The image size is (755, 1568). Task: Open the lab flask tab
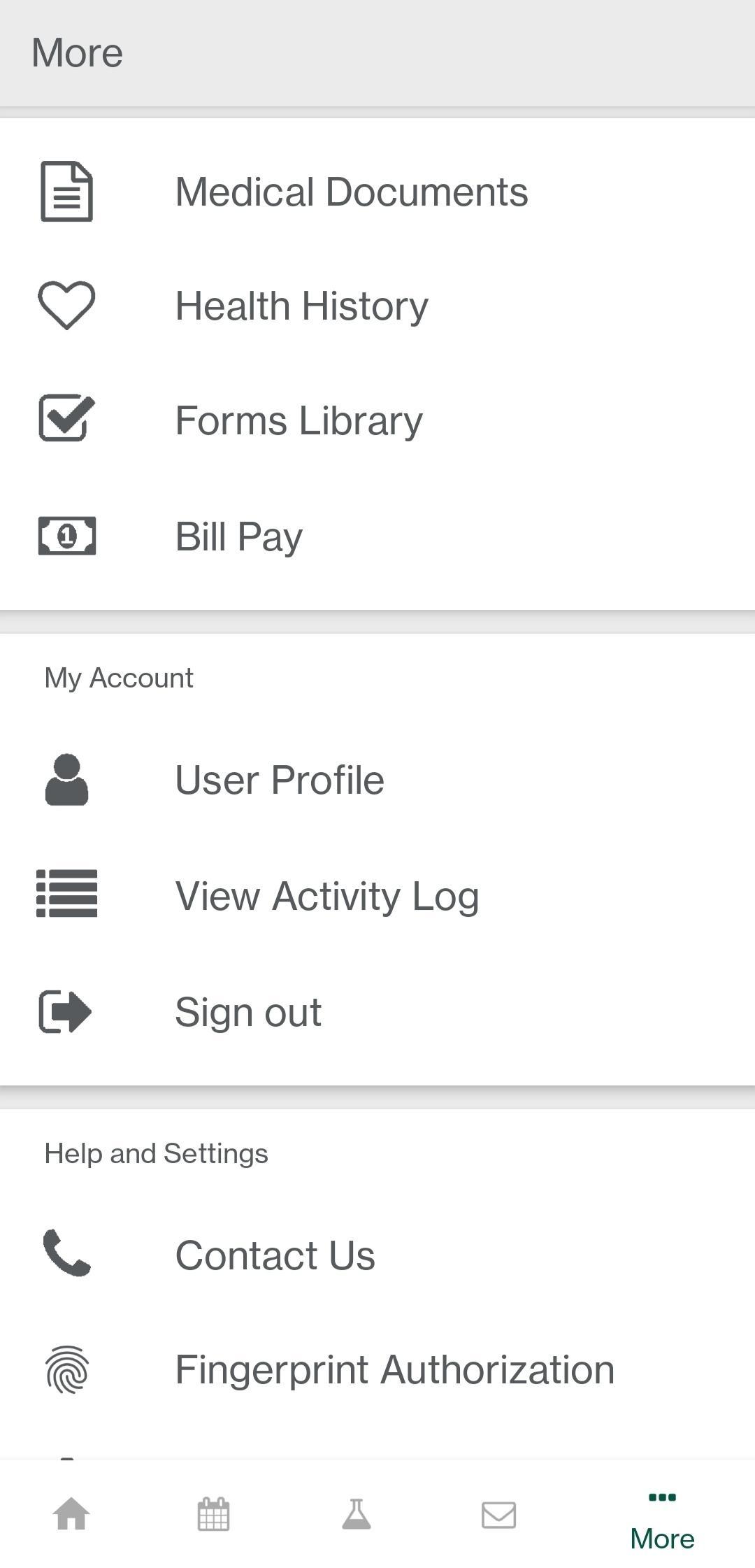click(x=356, y=1514)
